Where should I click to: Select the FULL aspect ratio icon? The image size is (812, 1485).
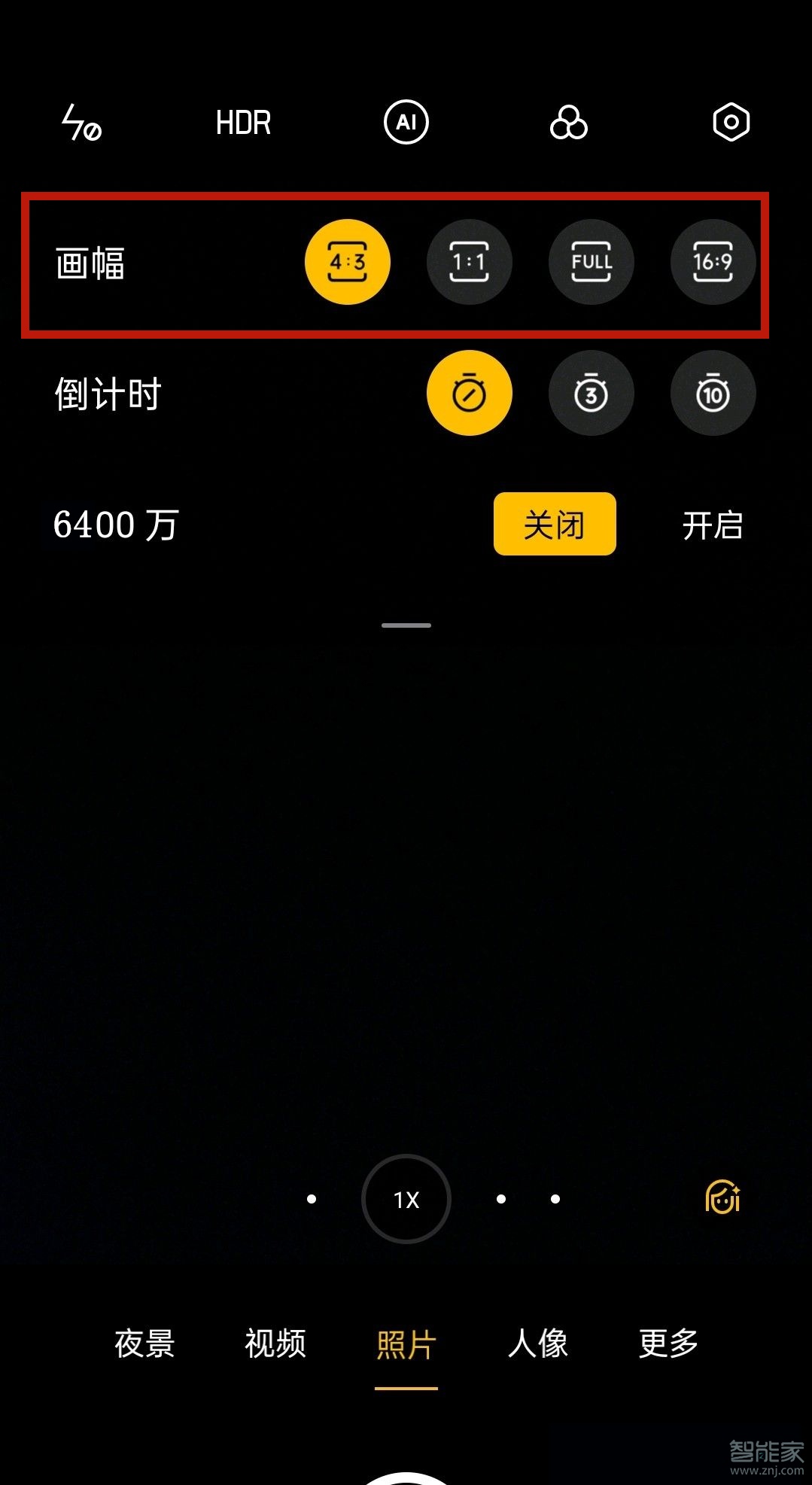coord(592,262)
